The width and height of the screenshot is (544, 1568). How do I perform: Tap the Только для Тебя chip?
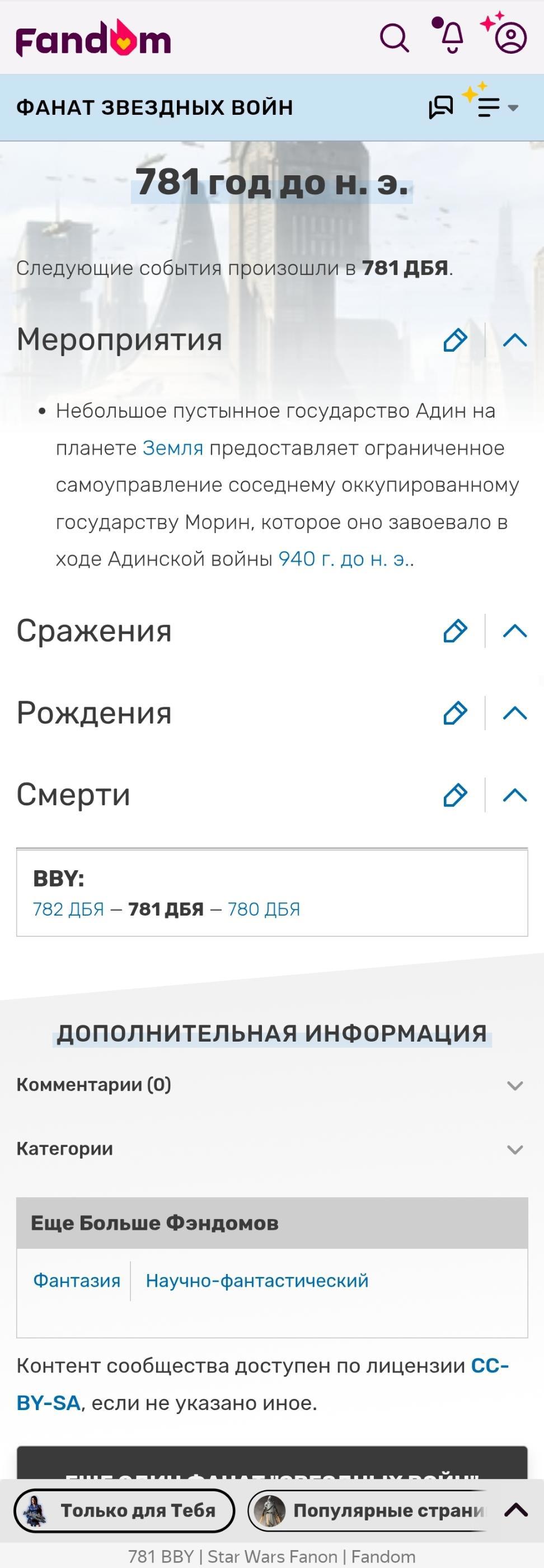[124, 1511]
